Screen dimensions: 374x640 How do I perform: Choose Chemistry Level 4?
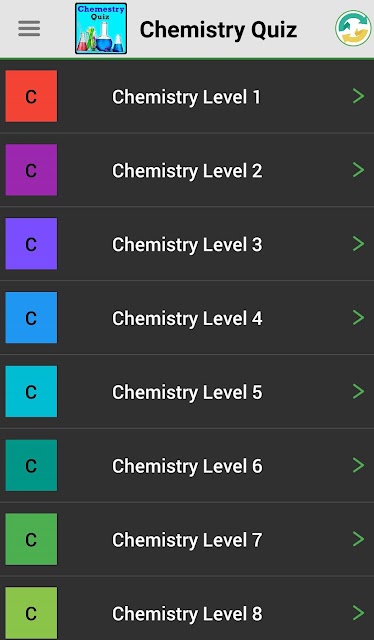click(187, 318)
